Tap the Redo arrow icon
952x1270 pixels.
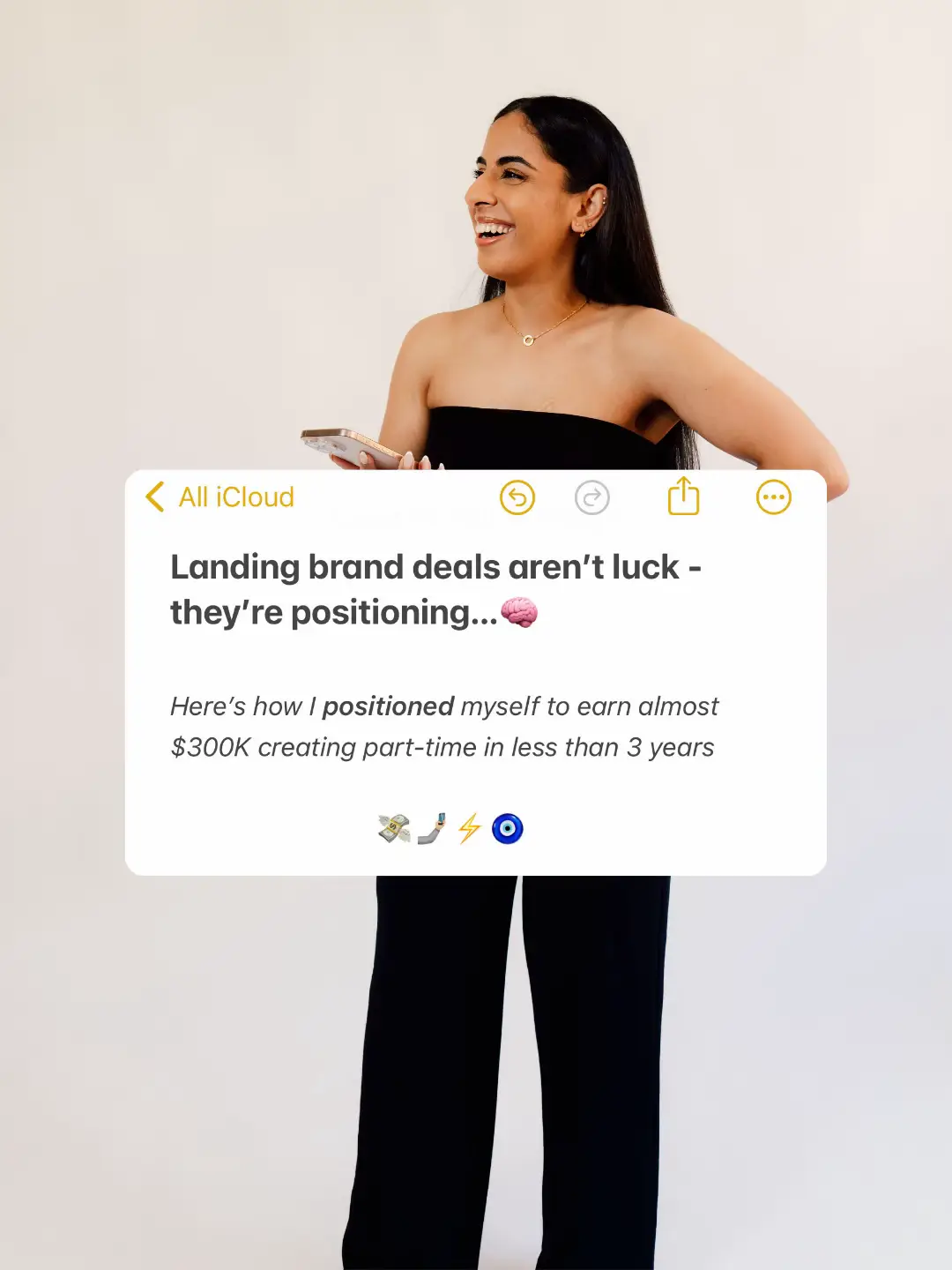point(591,497)
